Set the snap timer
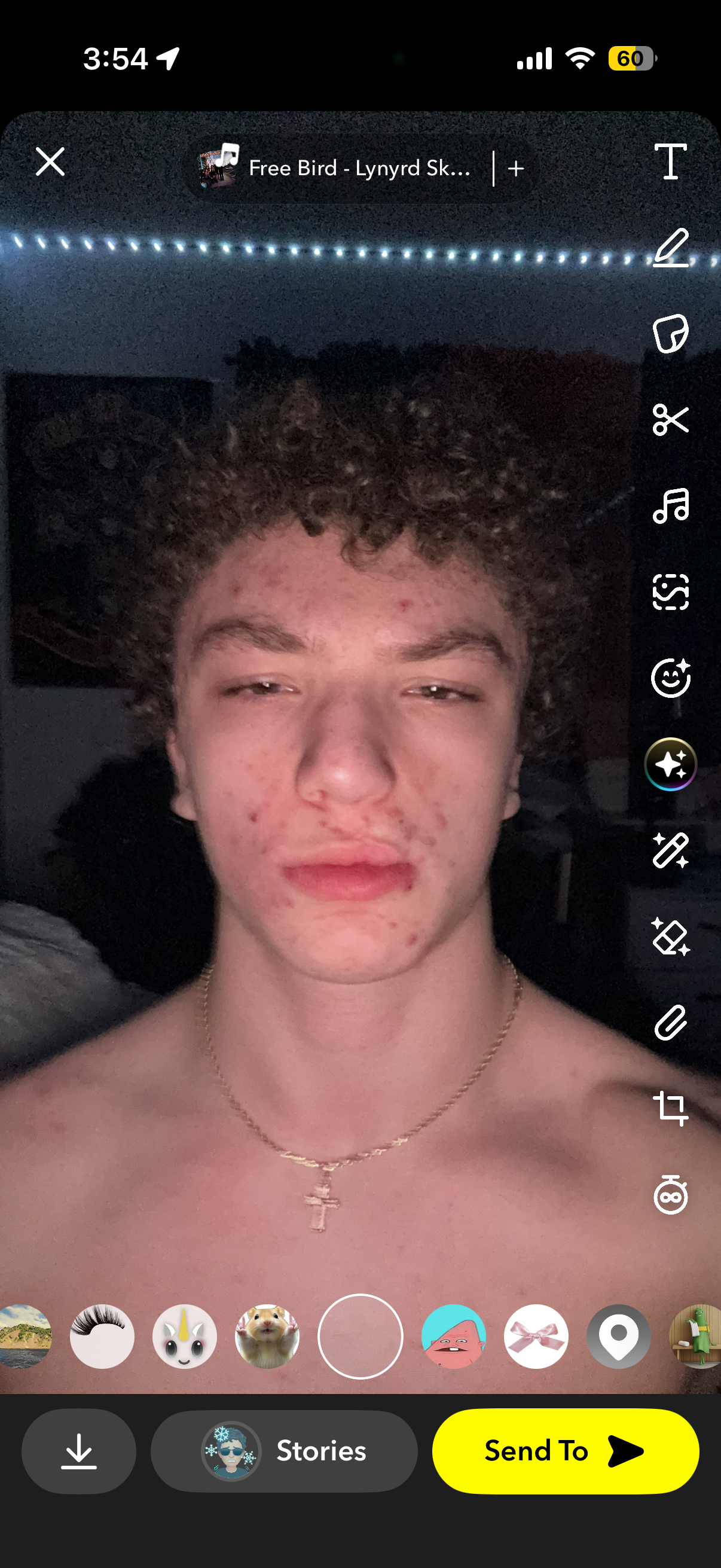 pos(670,1195)
